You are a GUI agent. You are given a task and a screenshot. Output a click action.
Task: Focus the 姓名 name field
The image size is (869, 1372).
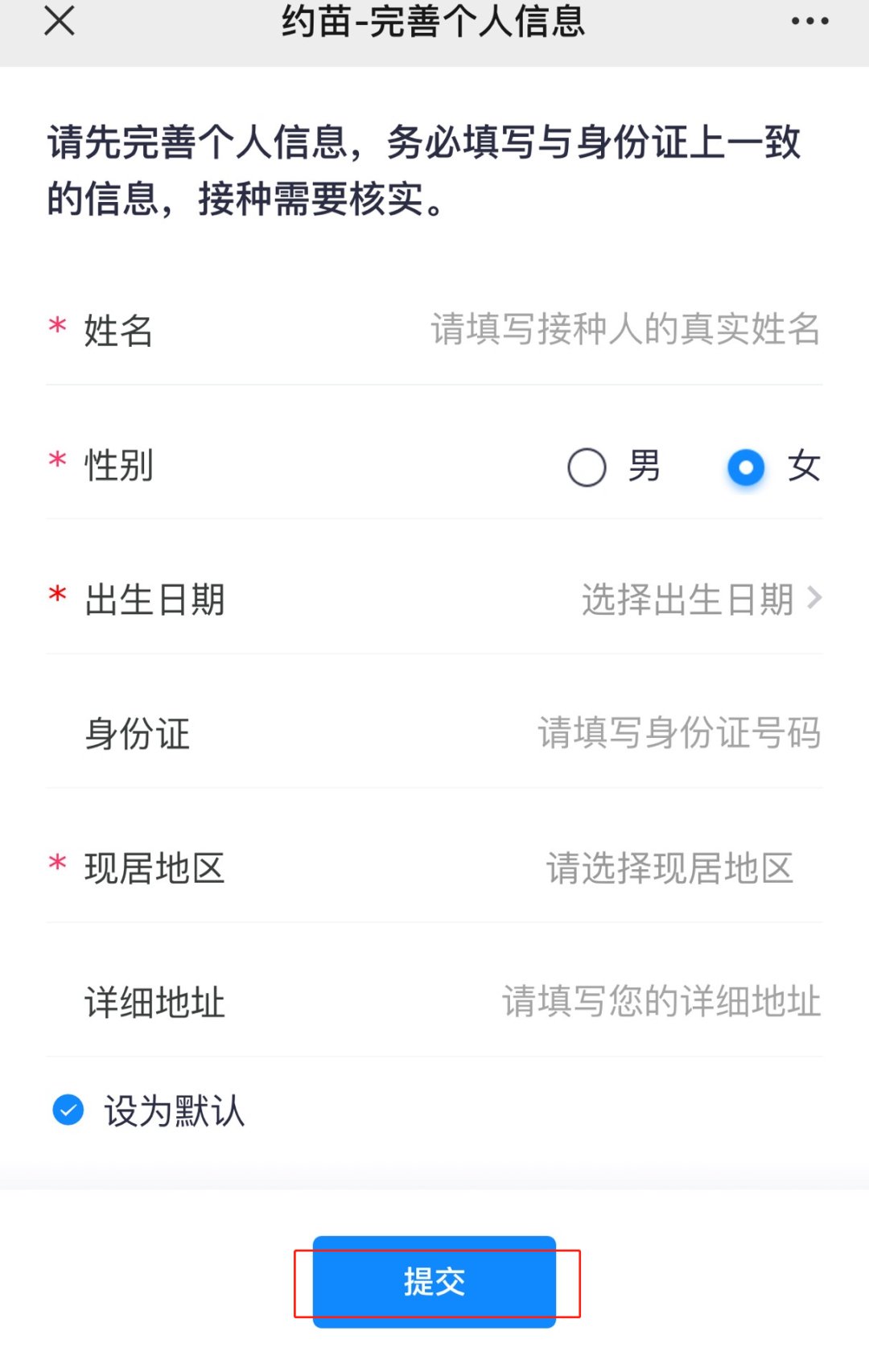coord(624,330)
